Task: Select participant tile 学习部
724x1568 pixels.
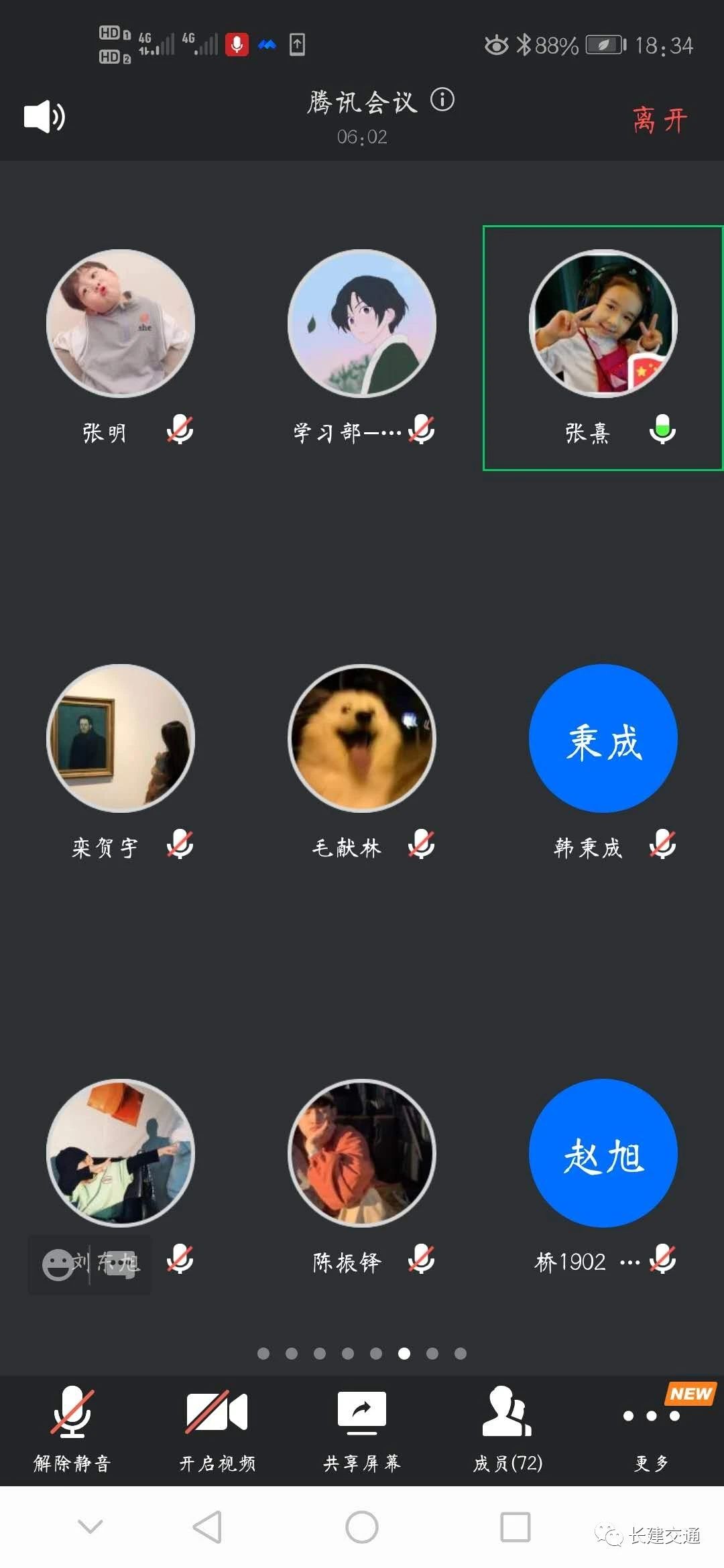Action: pyautogui.click(x=362, y=324)
